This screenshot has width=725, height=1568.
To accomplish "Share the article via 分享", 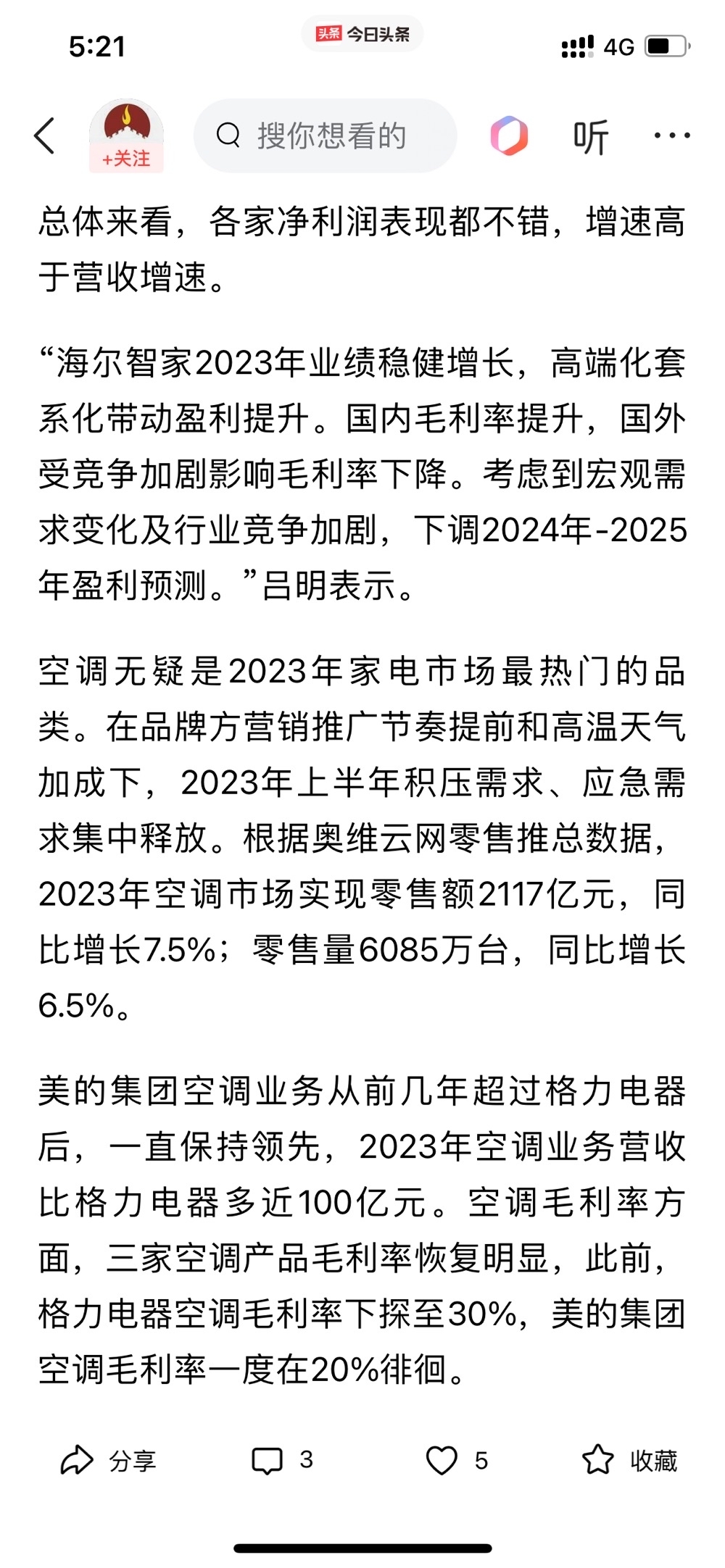I will pyautogui.click(x=108, y=1460).
